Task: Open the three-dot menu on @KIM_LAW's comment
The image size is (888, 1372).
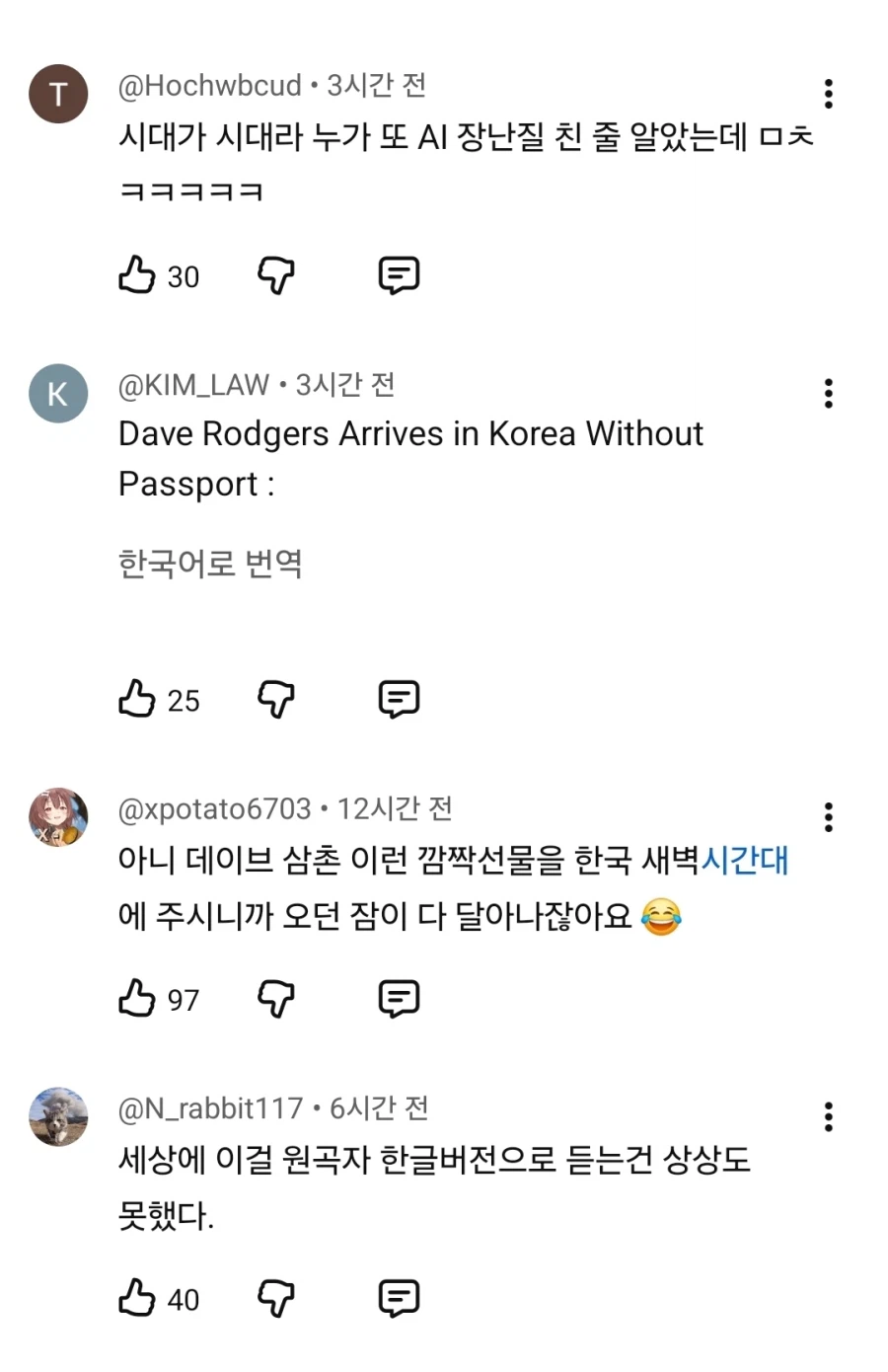Action: click(x=828, y=393)
